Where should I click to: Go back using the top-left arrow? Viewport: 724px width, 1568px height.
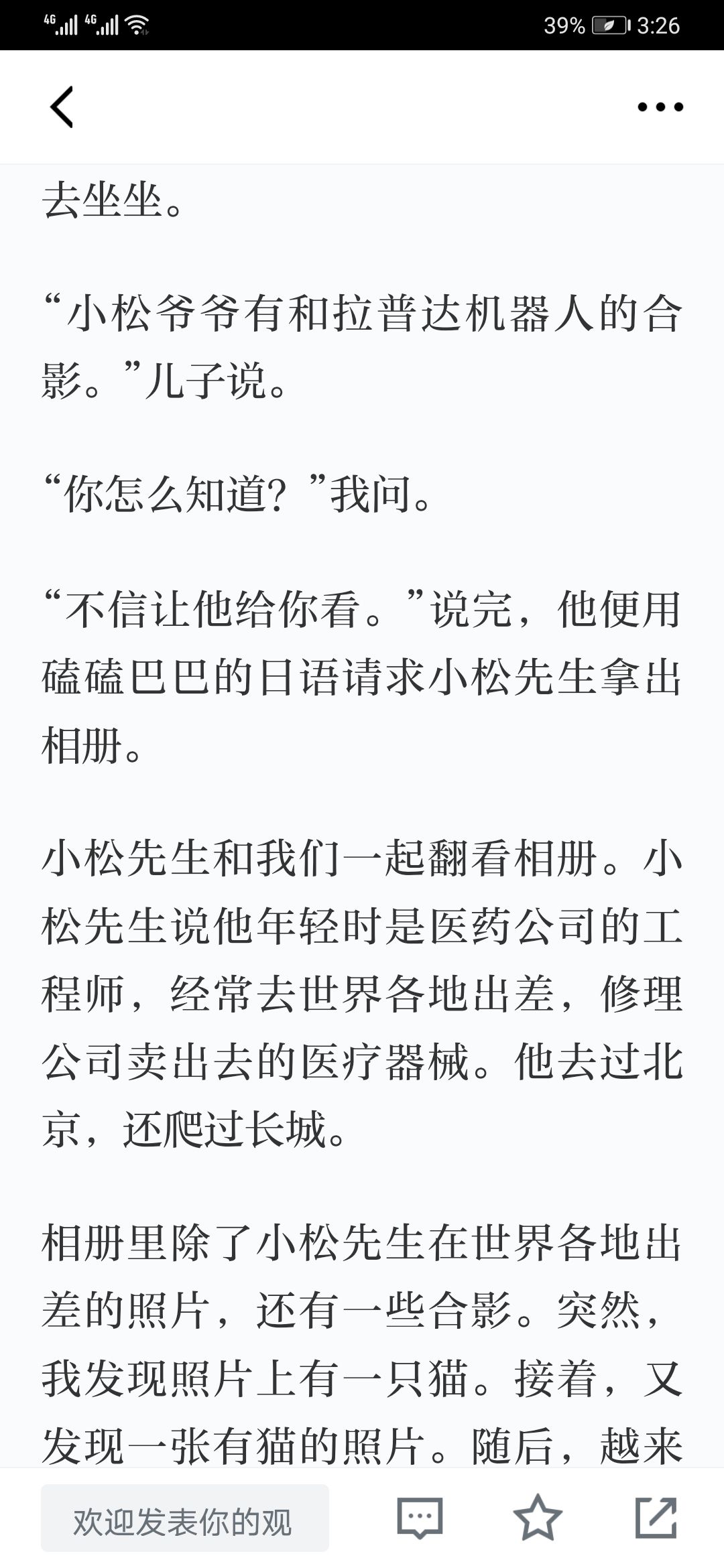point(62,107)
